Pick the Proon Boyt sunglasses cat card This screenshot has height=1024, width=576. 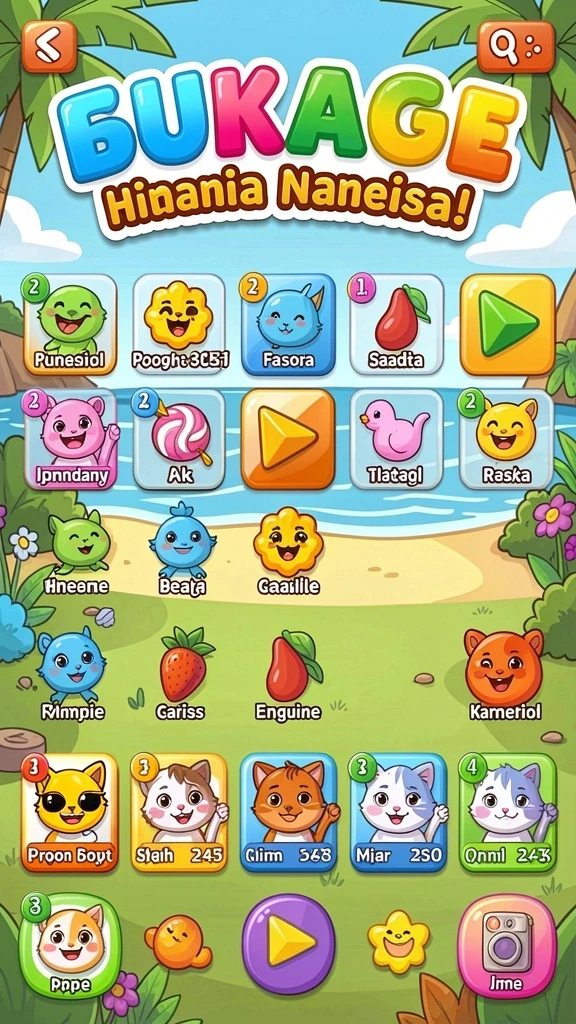click(70, 812)
